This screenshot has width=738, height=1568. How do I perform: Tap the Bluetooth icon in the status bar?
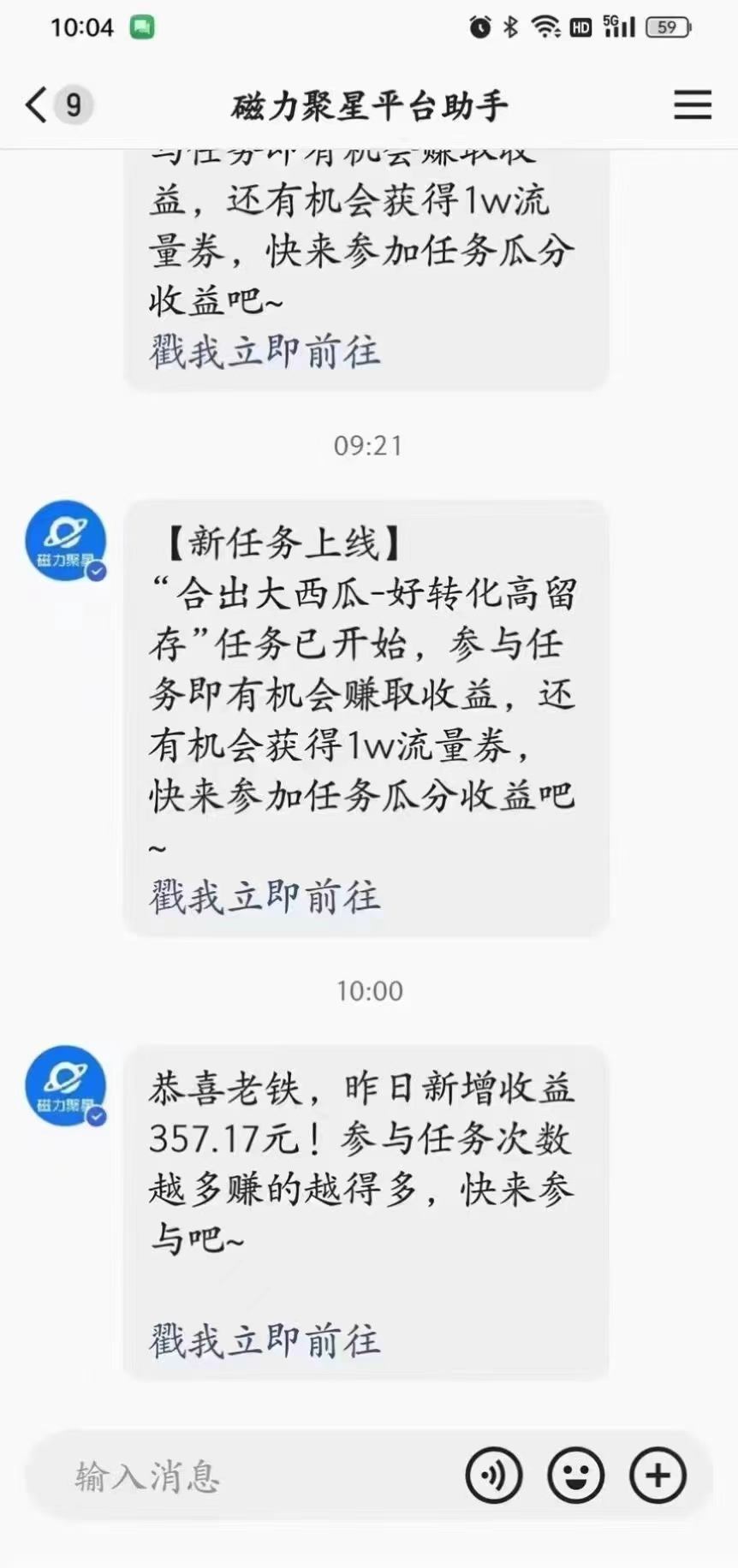pos(511,27)
